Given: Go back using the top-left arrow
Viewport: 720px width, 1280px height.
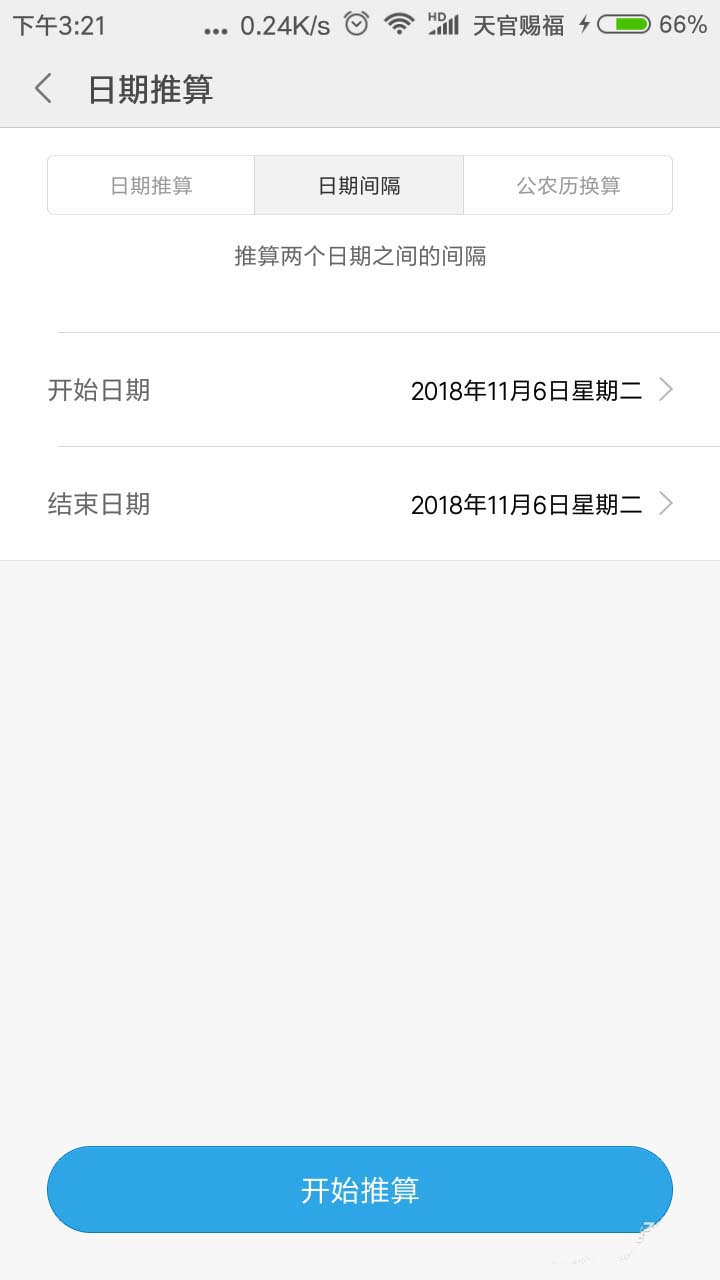Looking at the screenshot, I should (43, 89).
